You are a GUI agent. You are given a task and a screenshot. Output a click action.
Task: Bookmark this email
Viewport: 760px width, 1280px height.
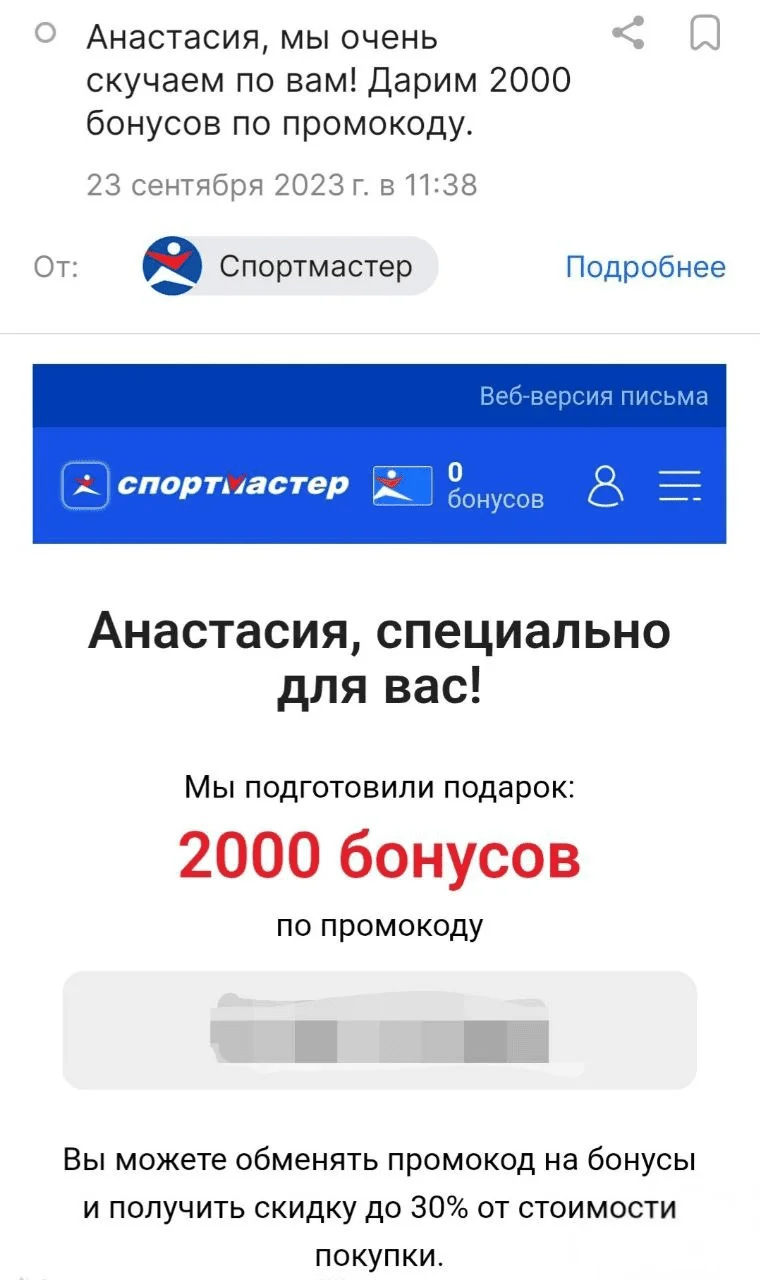705,35
